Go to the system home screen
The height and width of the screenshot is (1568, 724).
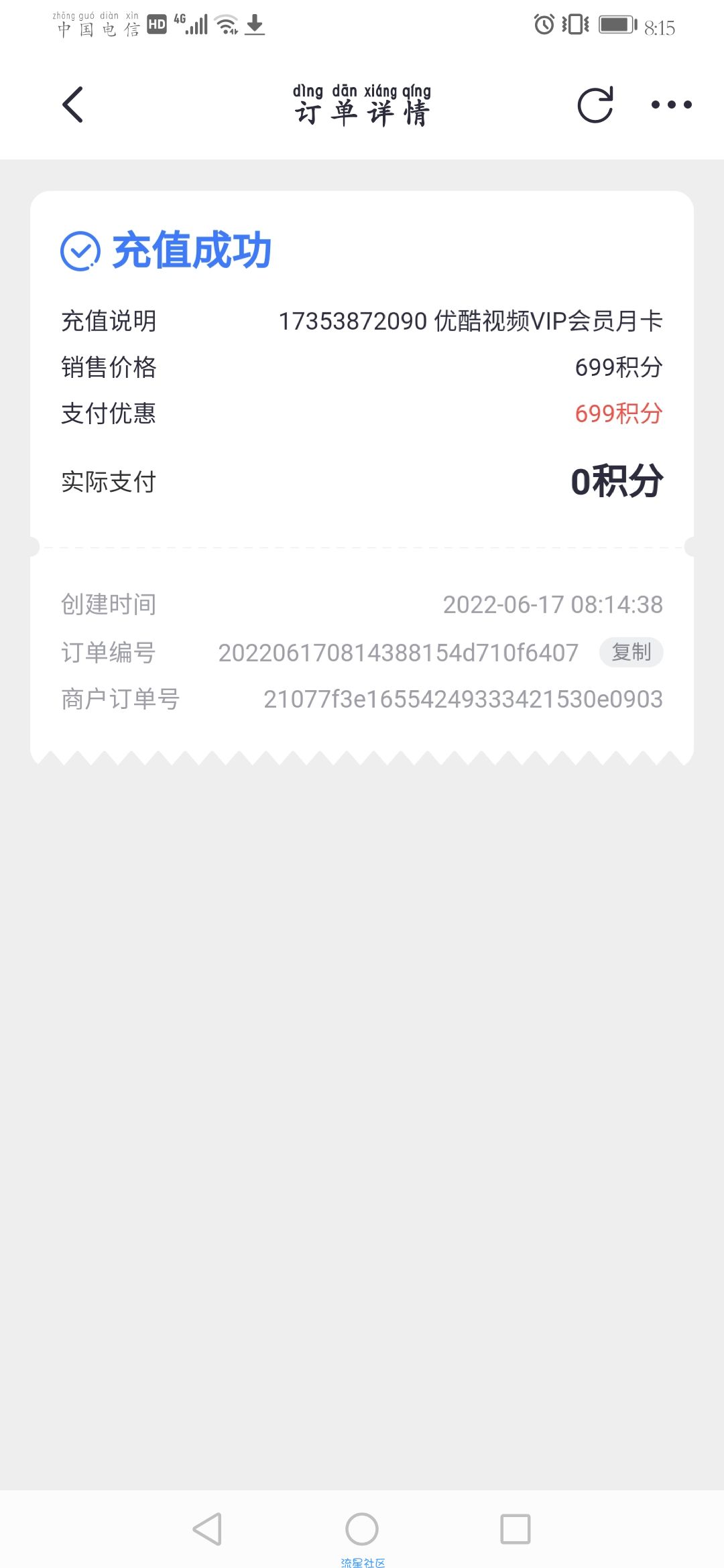(x=362, y=1529)
